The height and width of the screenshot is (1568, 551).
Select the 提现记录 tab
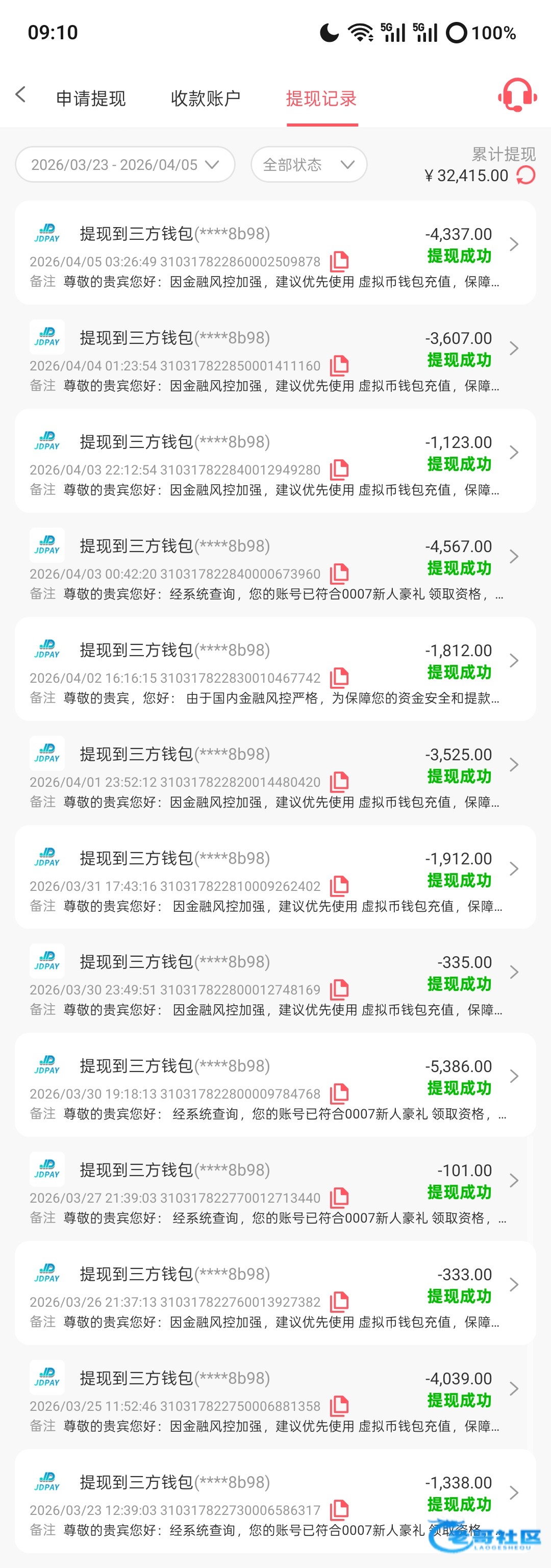(x=321, y=98)
